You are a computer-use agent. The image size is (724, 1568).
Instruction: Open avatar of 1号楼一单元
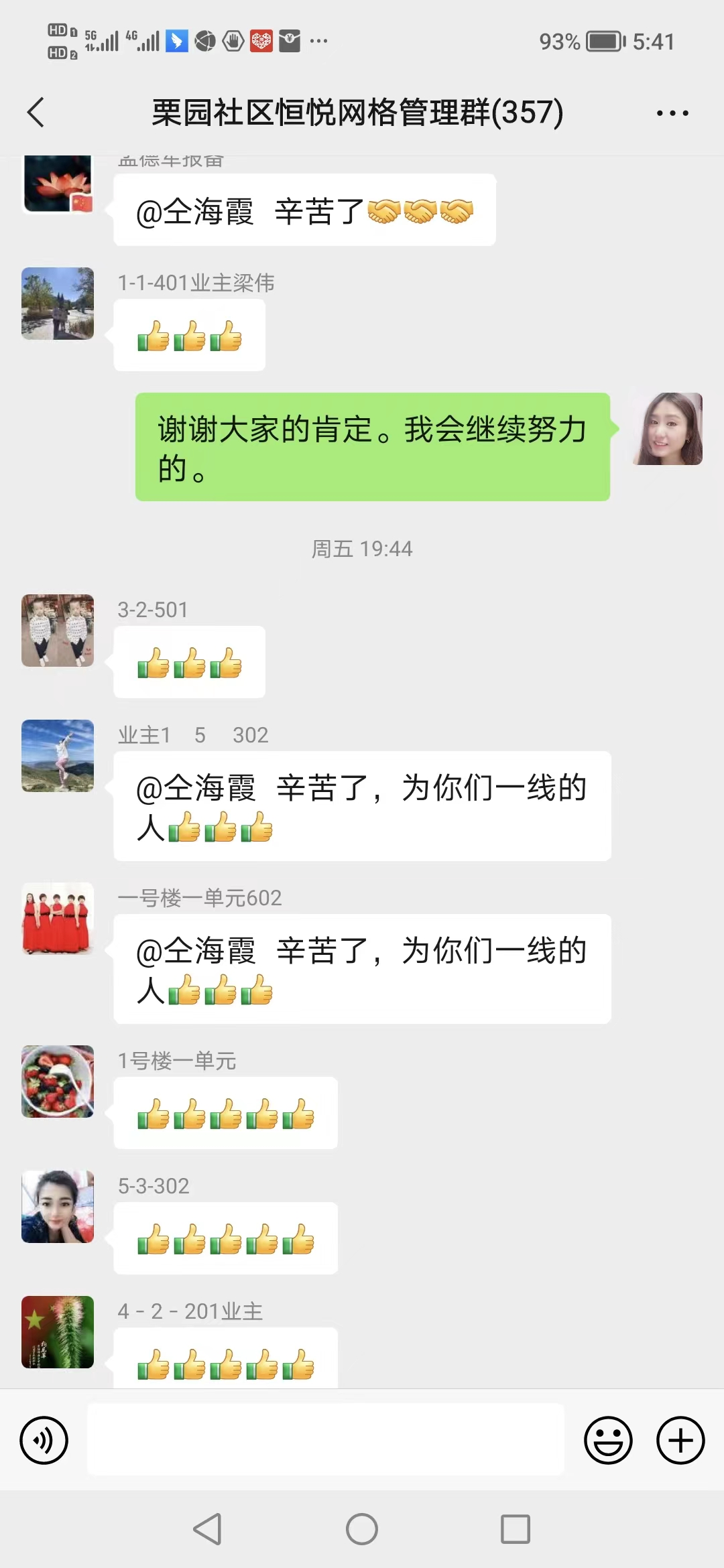coord(58,1082)
